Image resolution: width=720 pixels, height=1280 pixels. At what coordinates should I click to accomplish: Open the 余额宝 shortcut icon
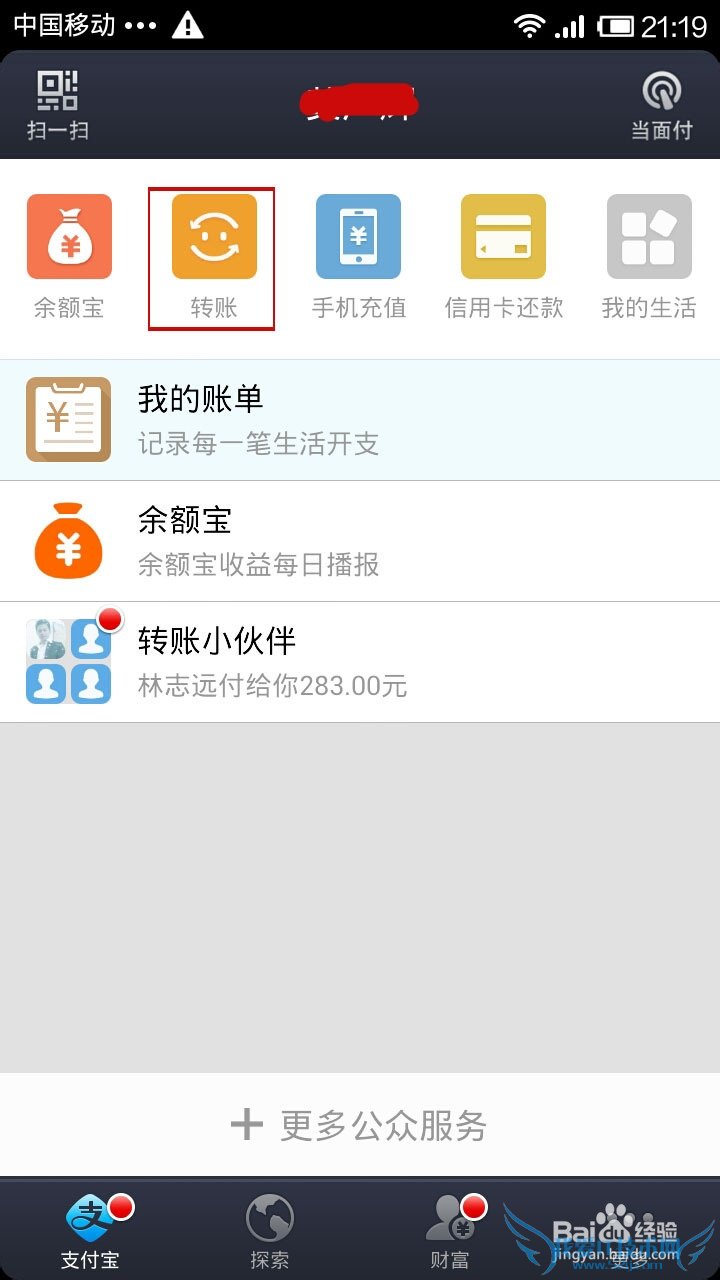coord(69,255)
